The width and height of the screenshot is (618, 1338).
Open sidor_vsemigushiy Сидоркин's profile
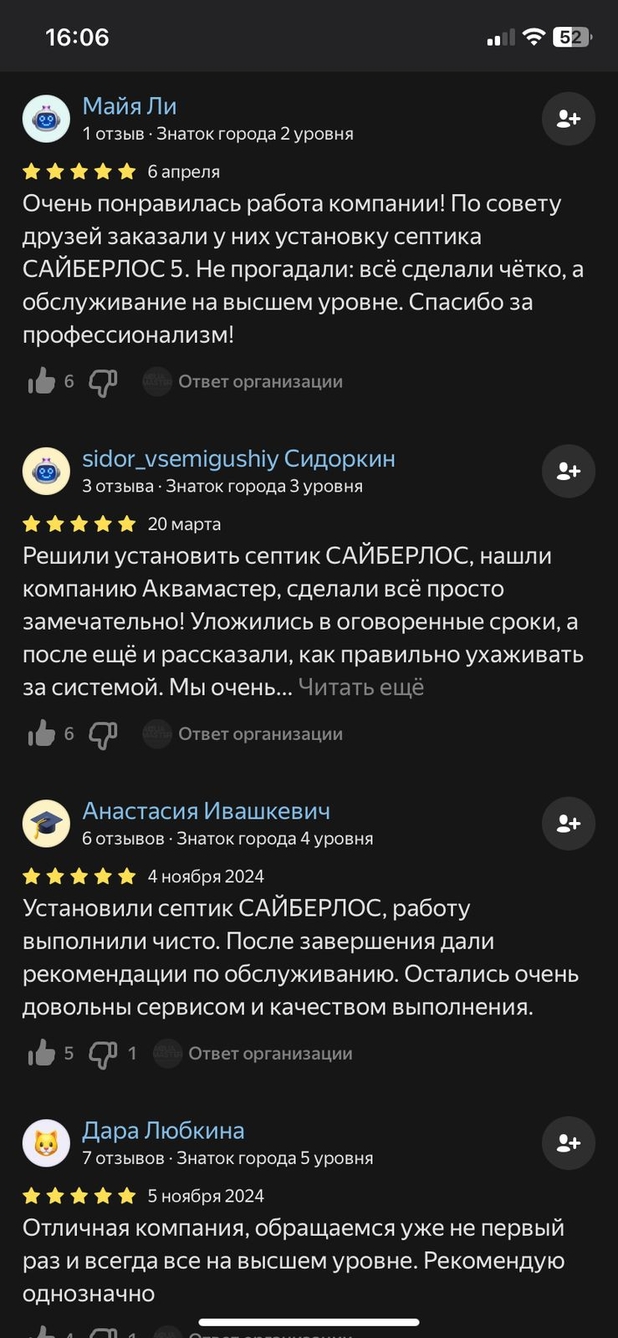(x=238, y=459)
